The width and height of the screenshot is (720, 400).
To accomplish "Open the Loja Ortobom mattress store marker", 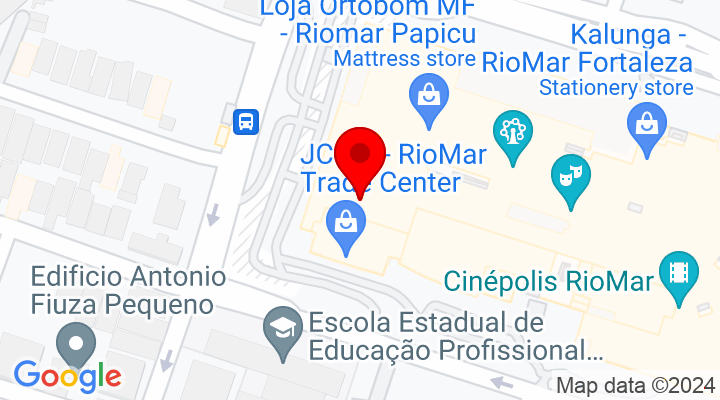I will [427, 98].
